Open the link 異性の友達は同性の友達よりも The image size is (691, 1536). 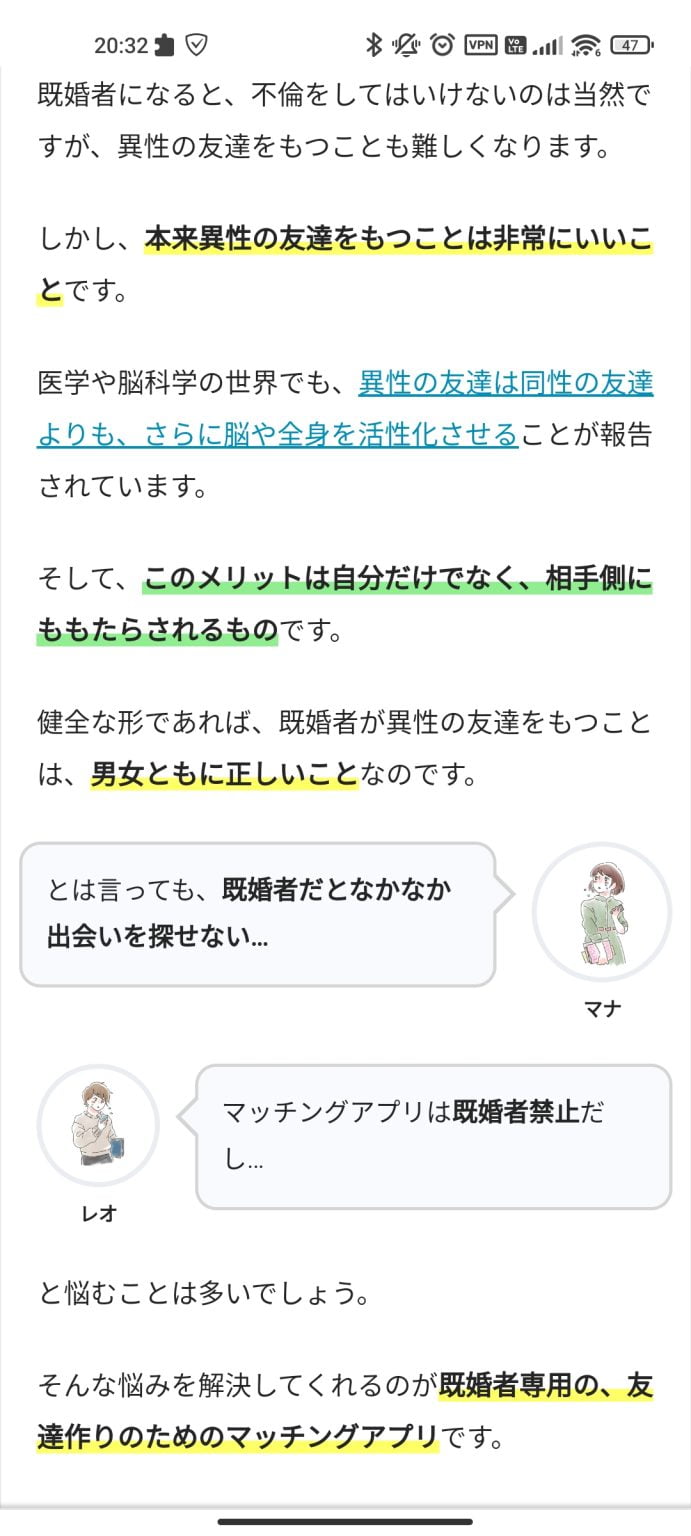(x=505, y=383)
